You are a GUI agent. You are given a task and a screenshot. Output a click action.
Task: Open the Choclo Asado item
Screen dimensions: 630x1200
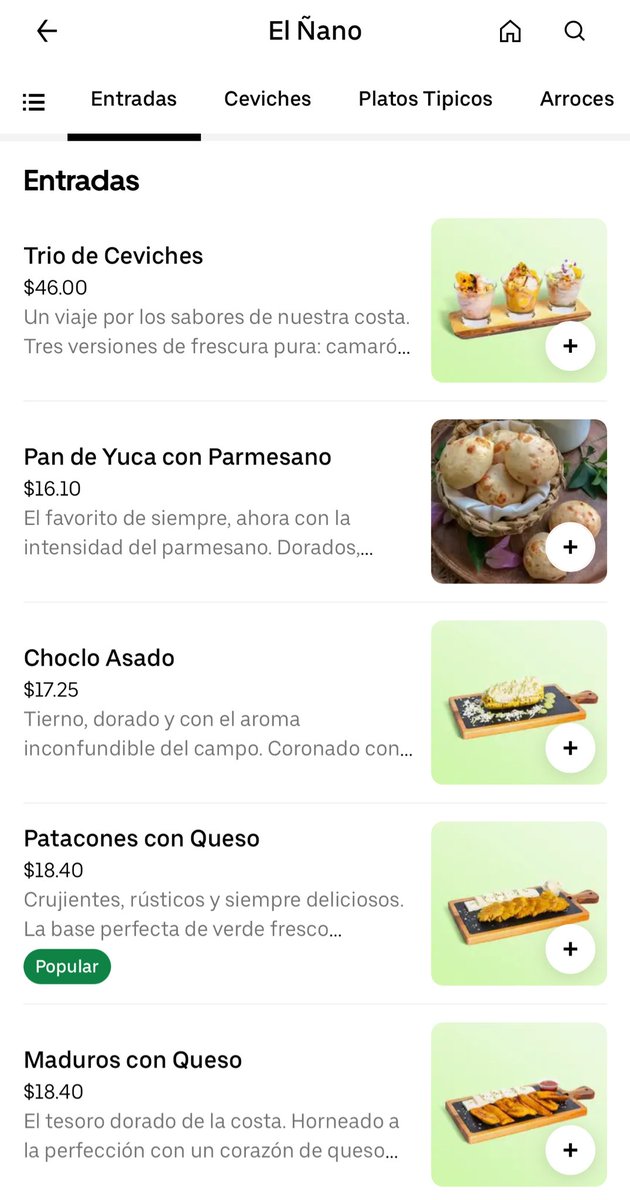(99, 658)
